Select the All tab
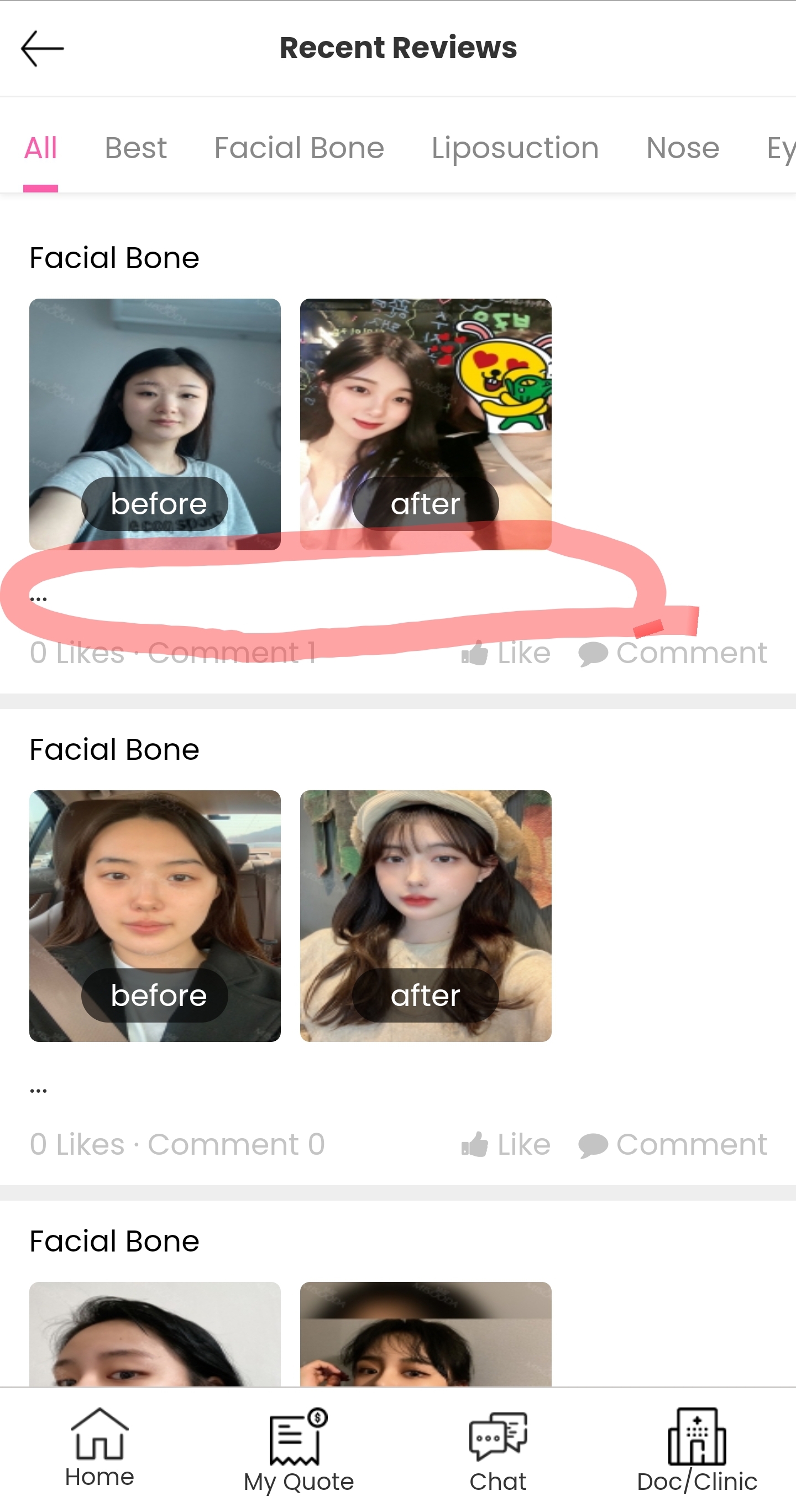The image size is (796, 1512). pos(40,148)
